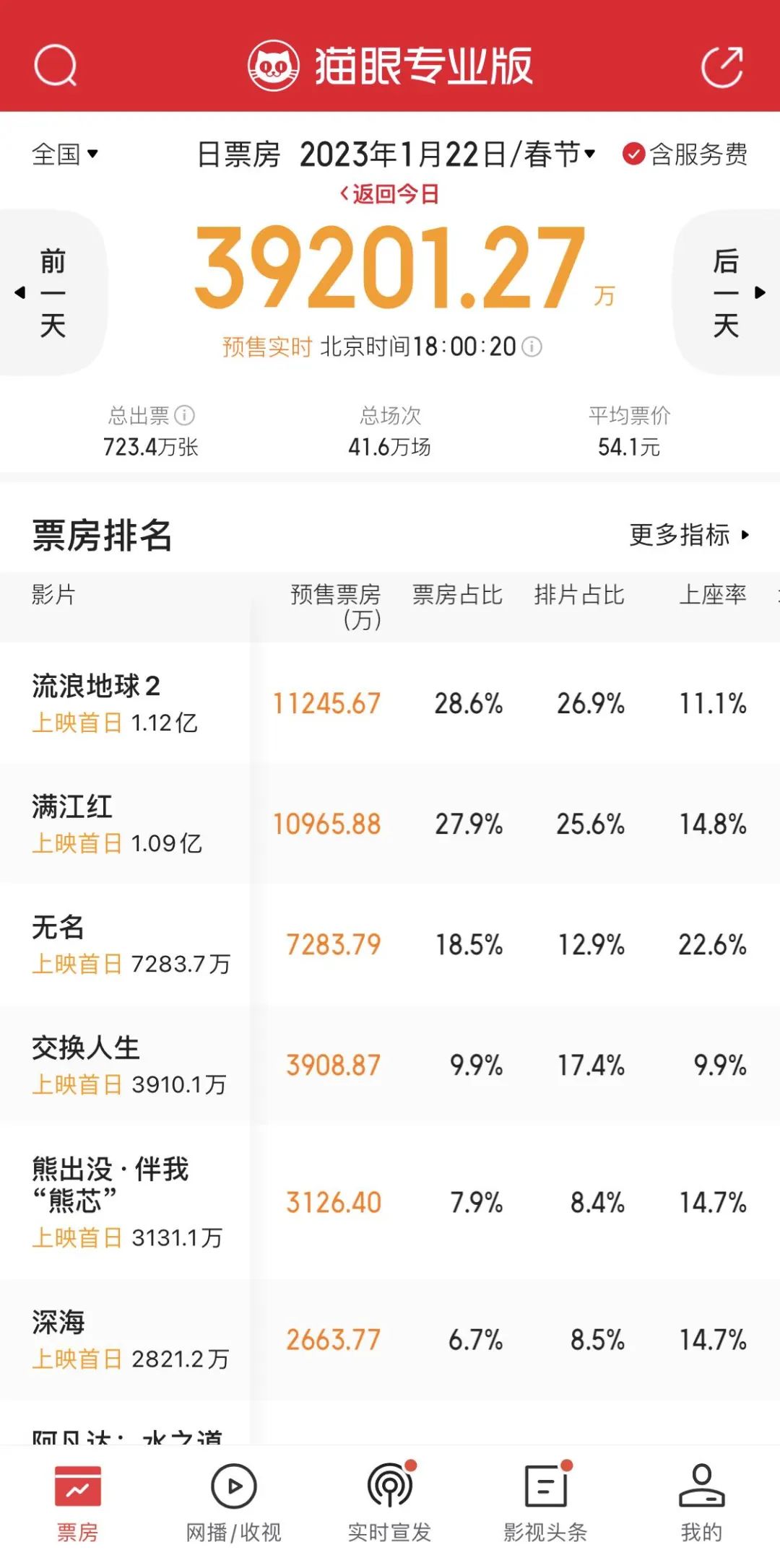Open the info icon beside 北京时间
This screenshot has height=1568, width=780.
point(532,347)
